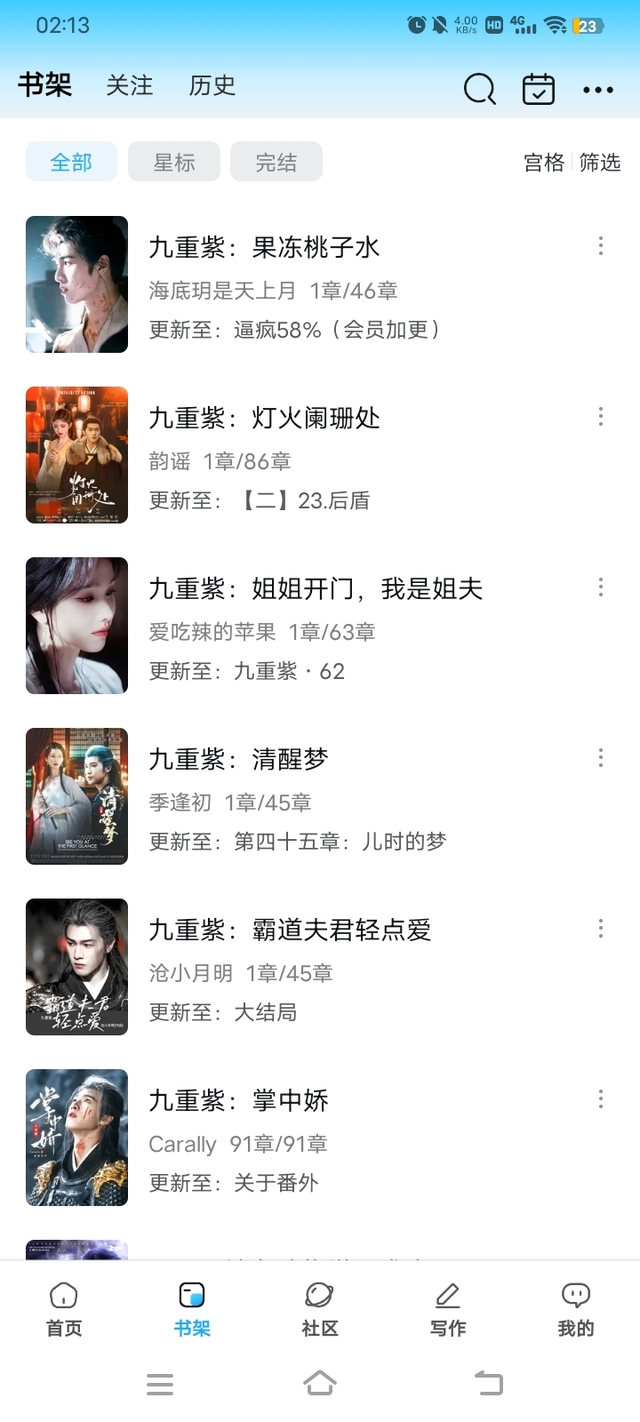The image size is (640, 1422).
Task: Go to the 写作 tab
Action: coord(448,1310)
